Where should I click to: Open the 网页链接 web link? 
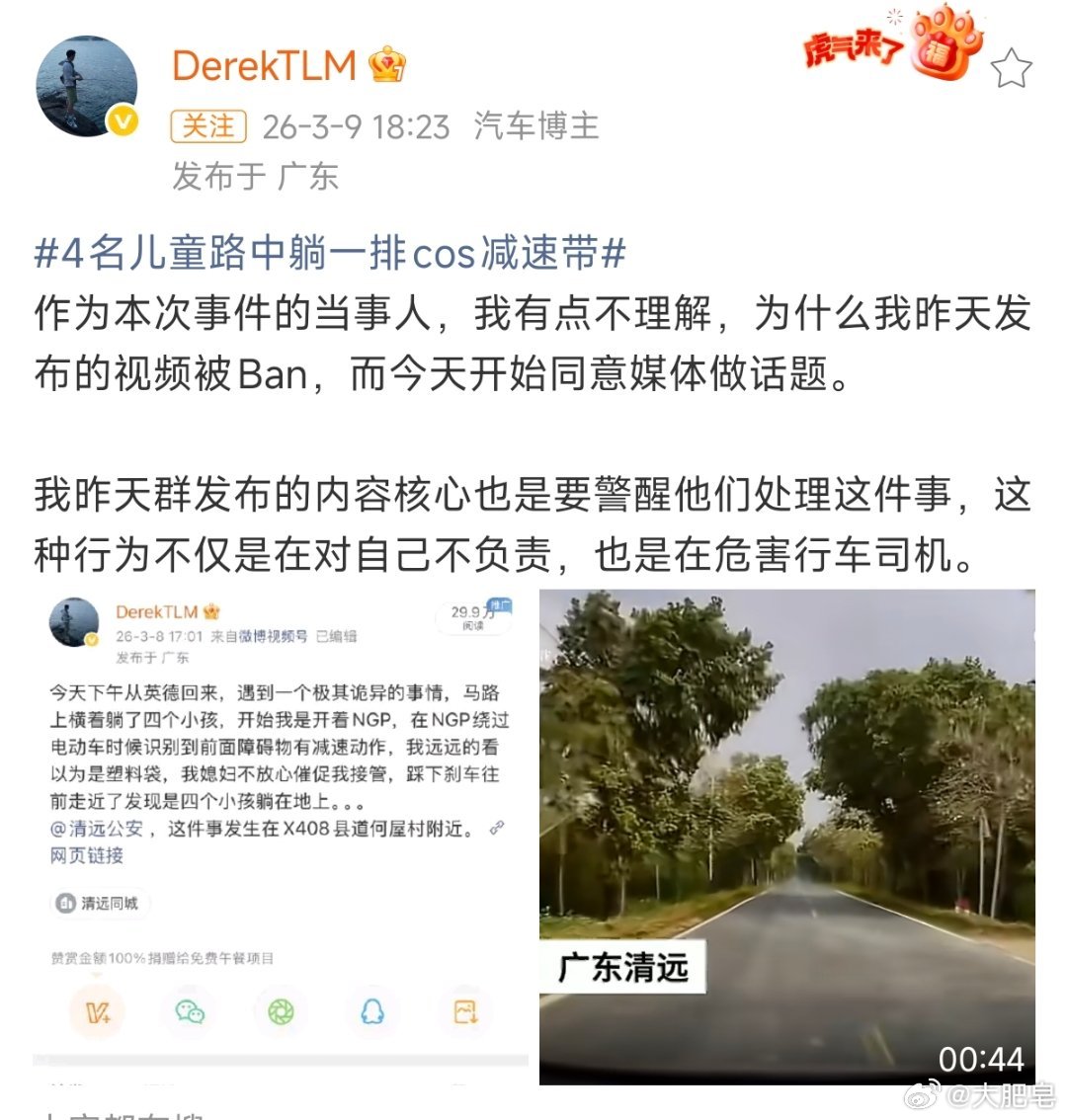(87, 856)
